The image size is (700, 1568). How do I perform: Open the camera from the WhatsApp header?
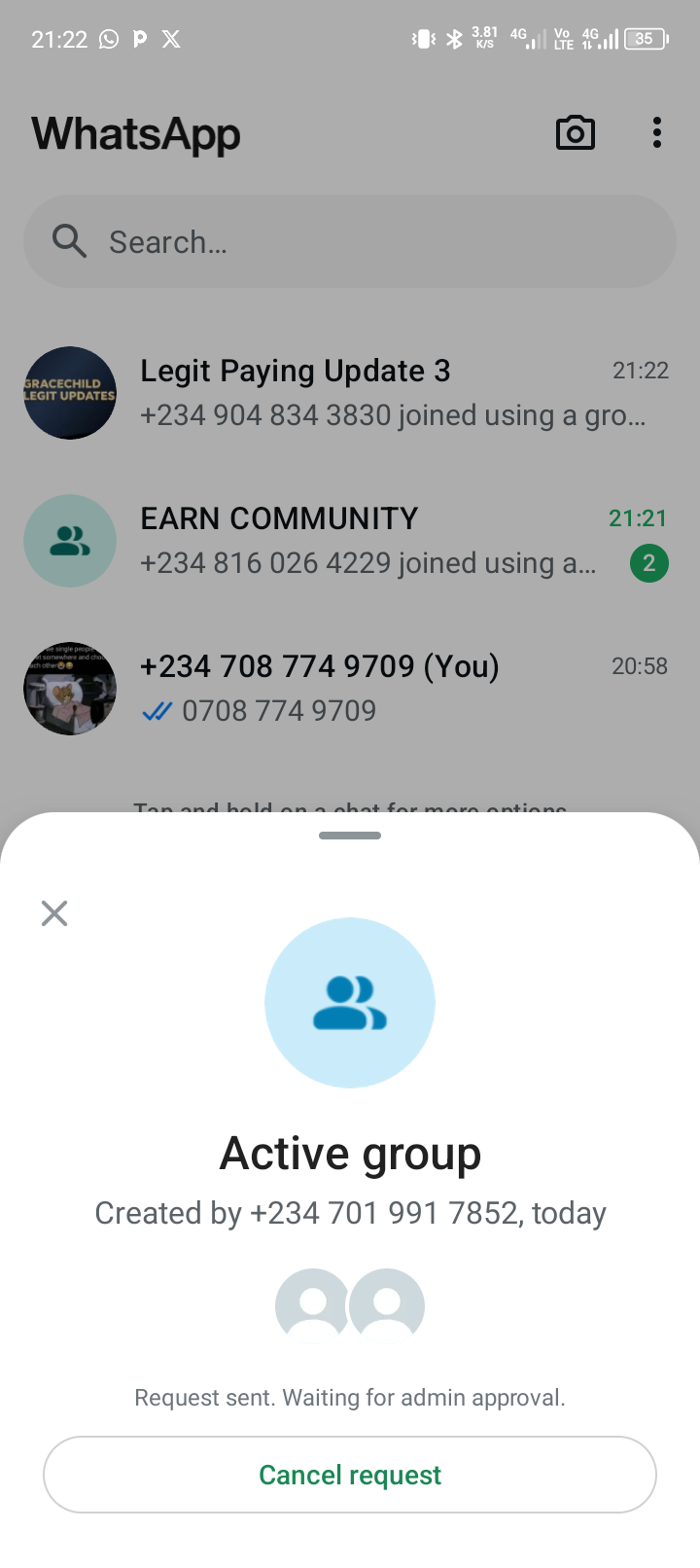coord(575,133)
